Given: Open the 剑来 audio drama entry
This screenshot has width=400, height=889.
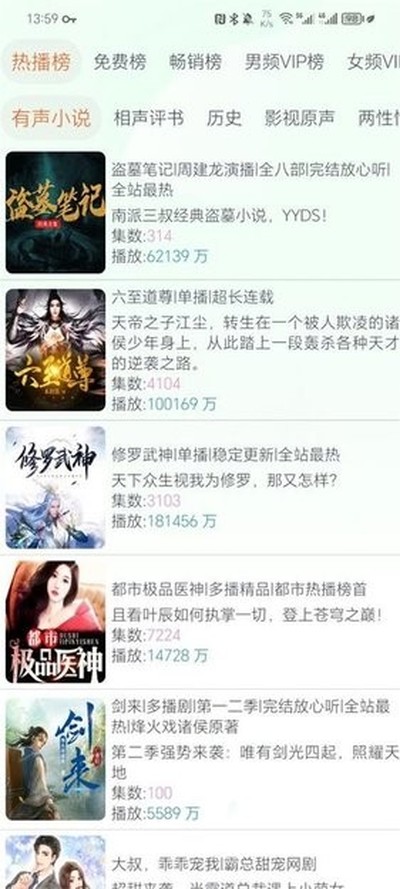Looking at the screenshot, I should tap(200, 760).
